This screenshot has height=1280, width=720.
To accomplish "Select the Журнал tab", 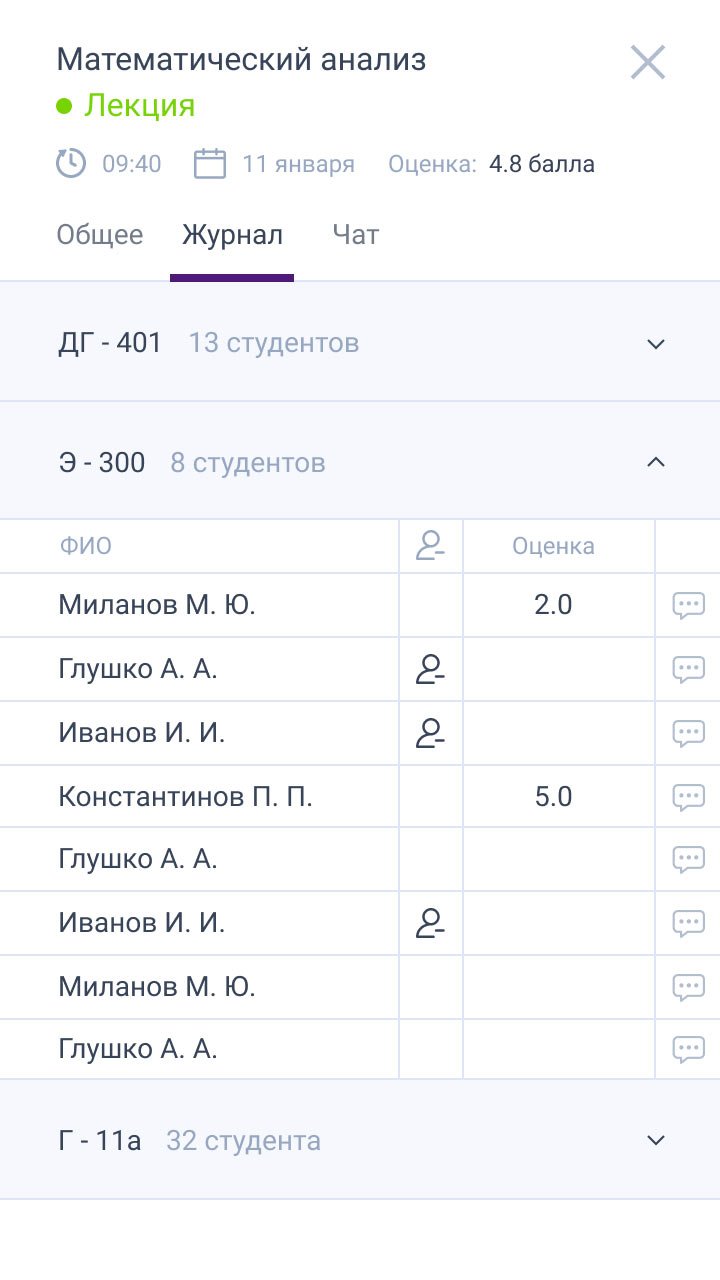I will (x=232, y=235).
